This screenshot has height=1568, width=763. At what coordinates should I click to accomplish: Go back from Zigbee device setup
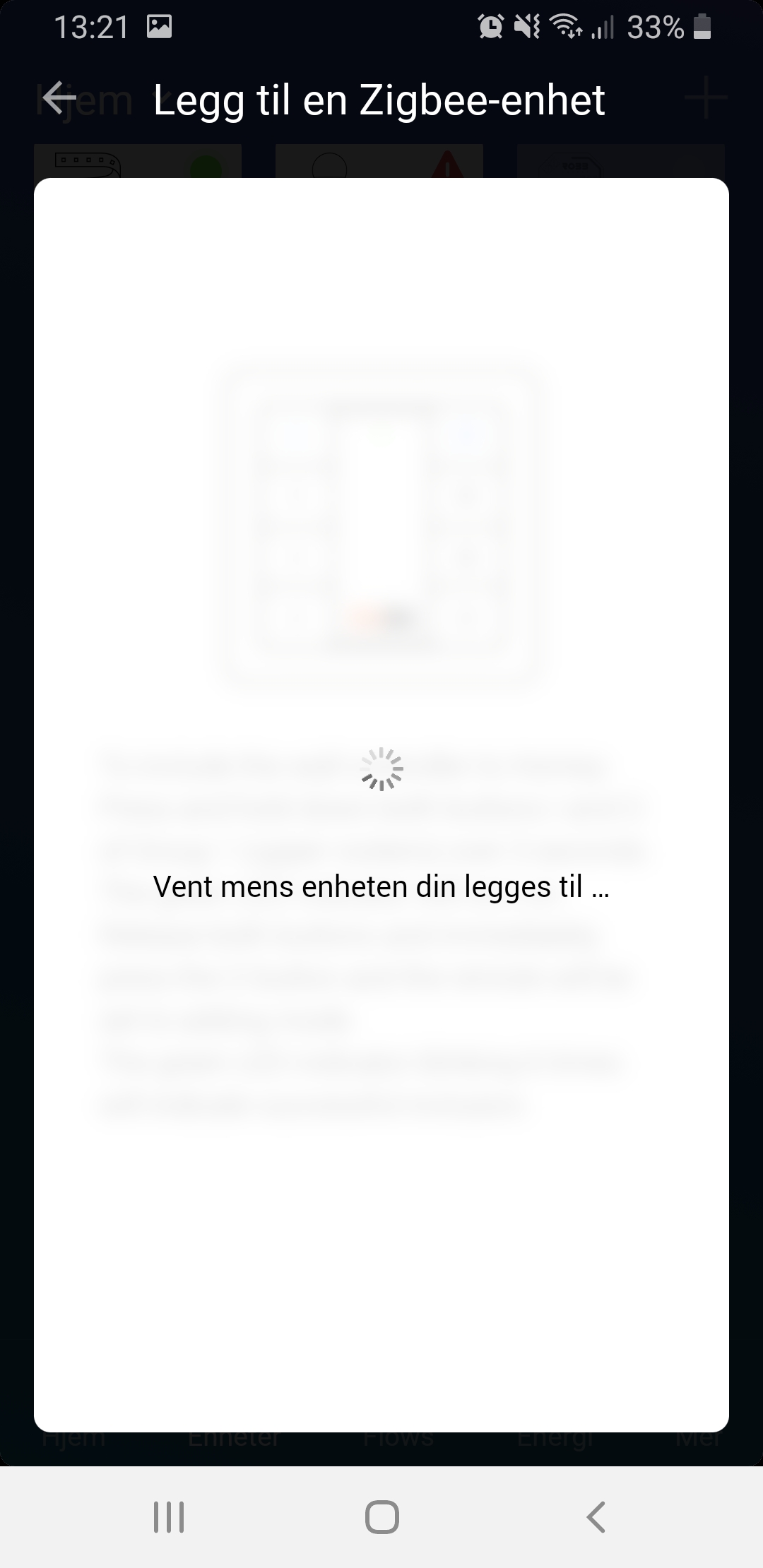[59, 98]
